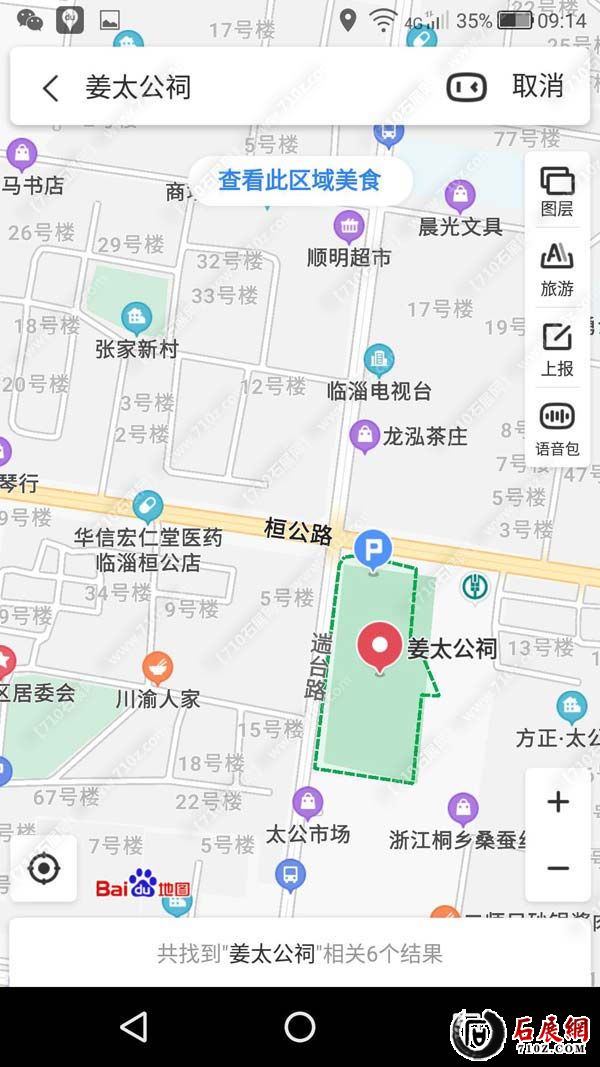Screen dimensions: 600x1067
Task: Open the voice assistant robot icon
Action: point(466,87)
